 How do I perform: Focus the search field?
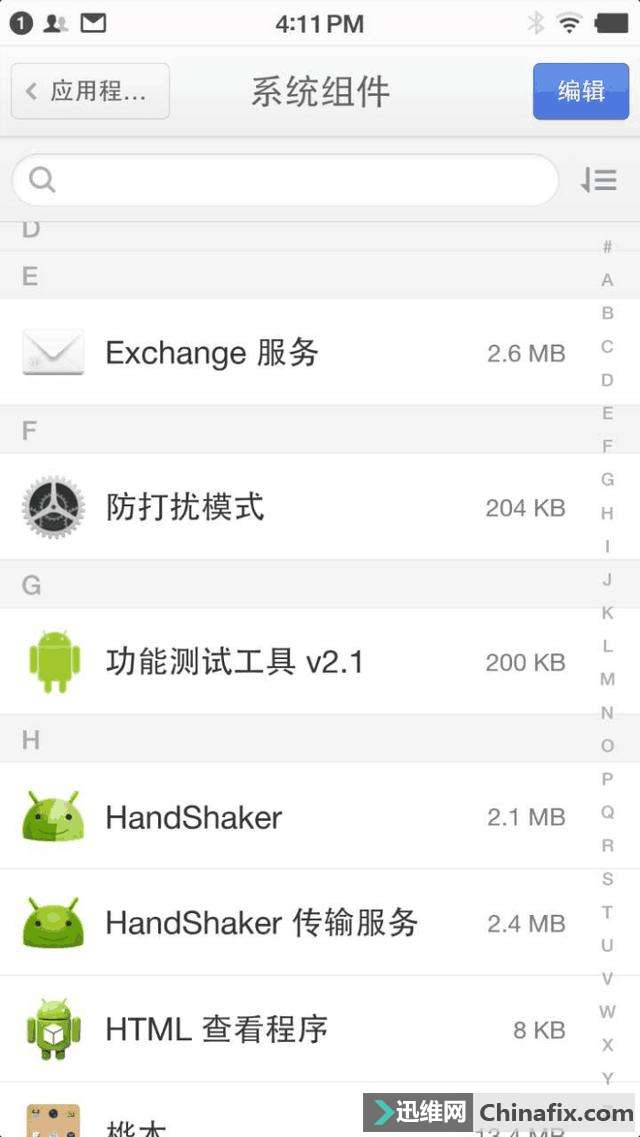285,180
